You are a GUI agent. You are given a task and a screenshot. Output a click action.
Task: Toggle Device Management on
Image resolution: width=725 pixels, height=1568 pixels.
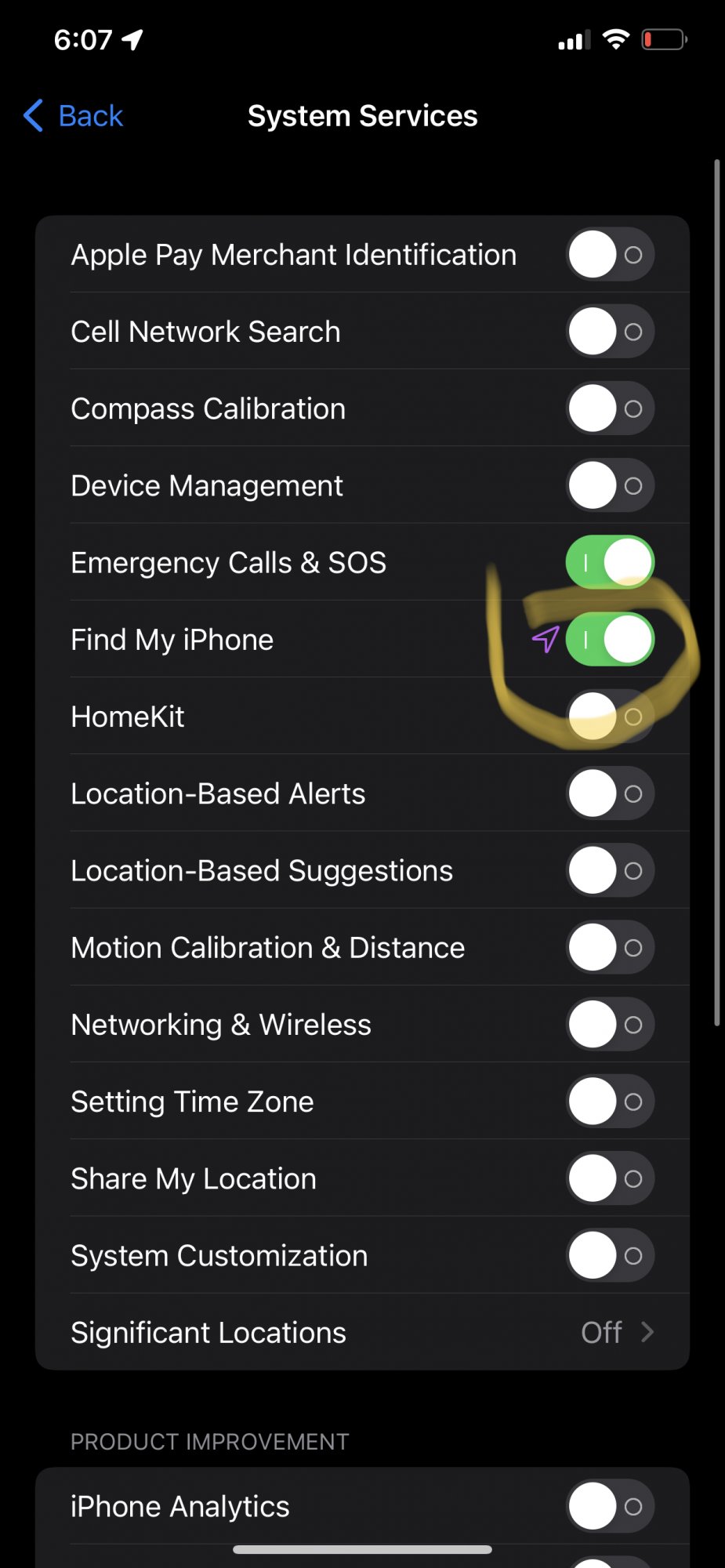[610, 485]
